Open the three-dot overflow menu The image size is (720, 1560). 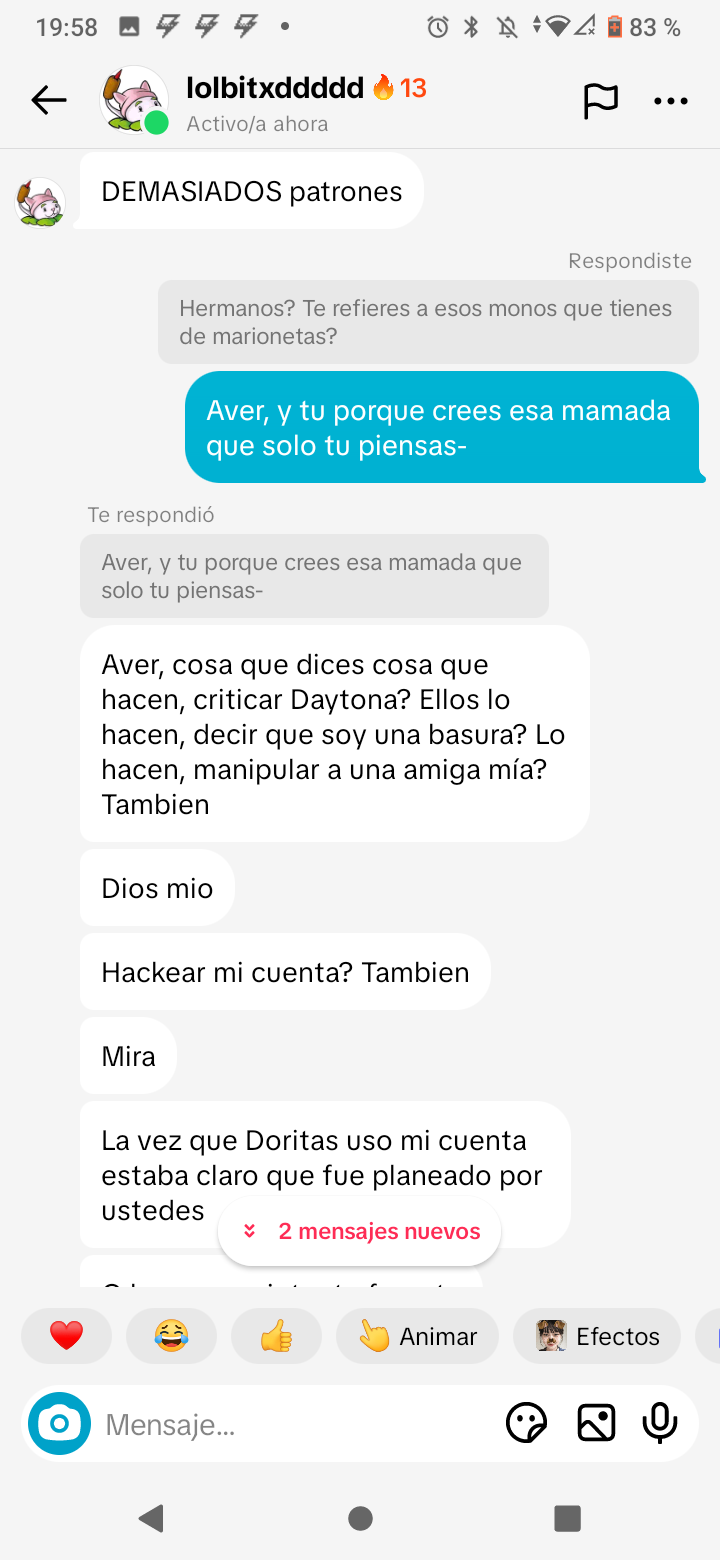tap(671, 100)
